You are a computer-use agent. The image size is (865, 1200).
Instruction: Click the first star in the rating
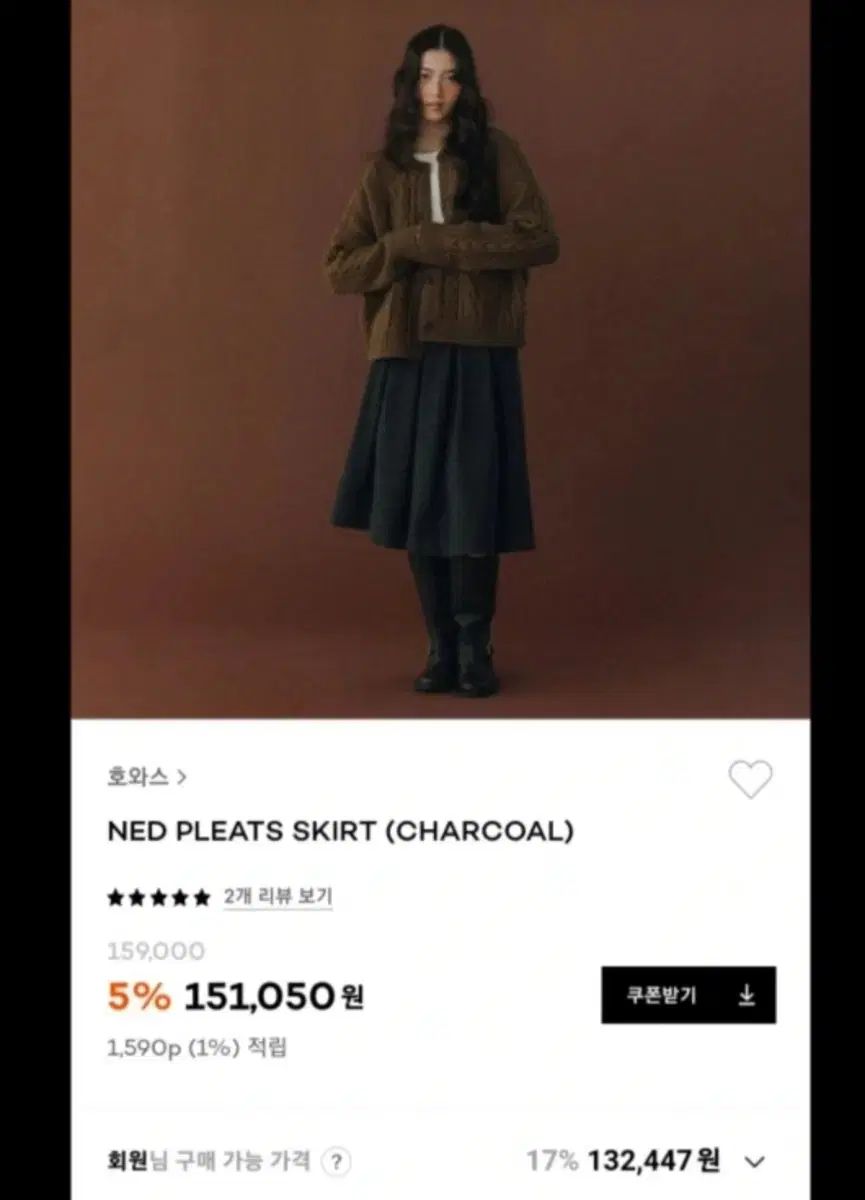(x=115, y=894)
